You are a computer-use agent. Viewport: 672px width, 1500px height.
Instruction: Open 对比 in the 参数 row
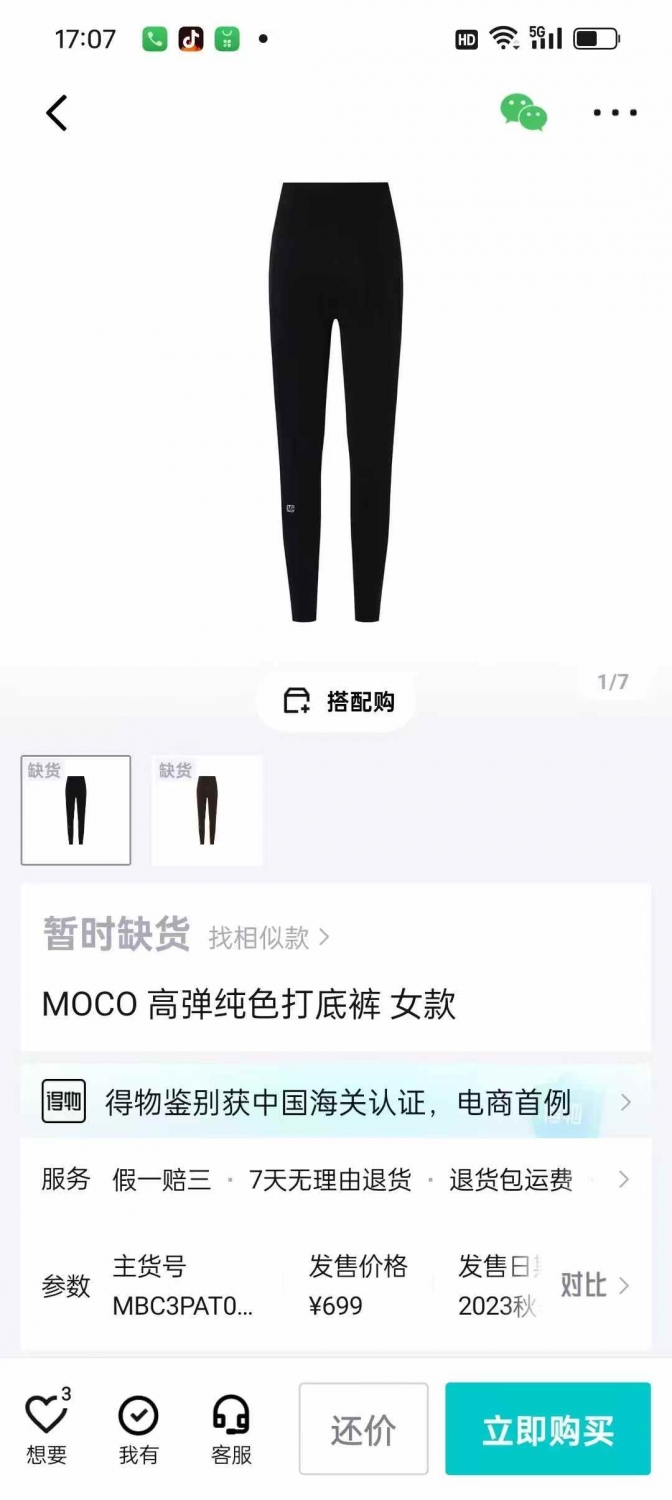click(x=595, y=1285)
